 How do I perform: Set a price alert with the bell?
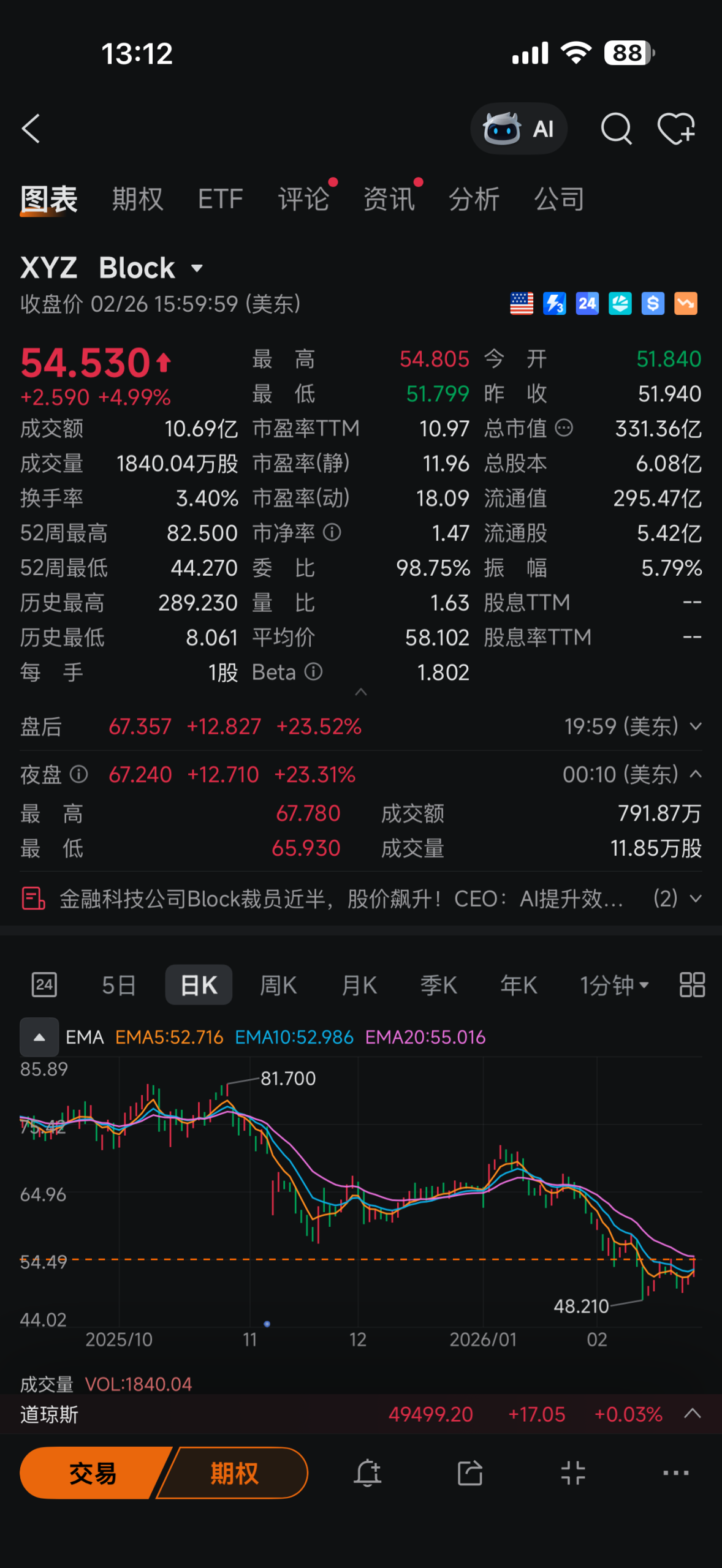368,1473
